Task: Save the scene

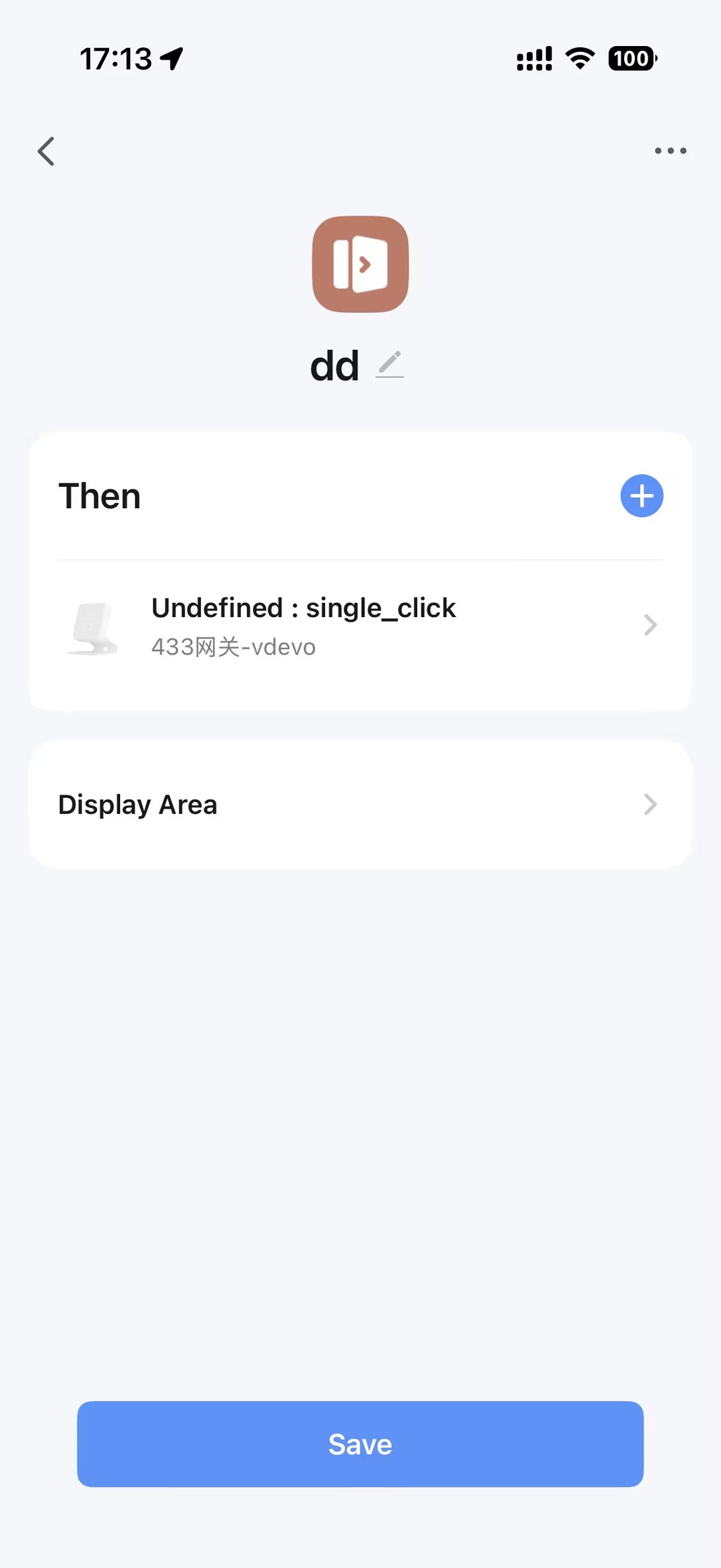Action: pyautogui.click(x=360, y=1444)
